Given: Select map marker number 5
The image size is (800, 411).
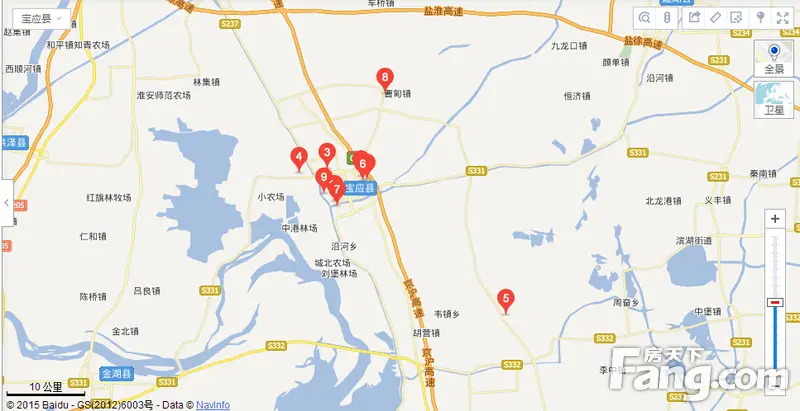Looking at the screenshot, I should coord(506,298).
